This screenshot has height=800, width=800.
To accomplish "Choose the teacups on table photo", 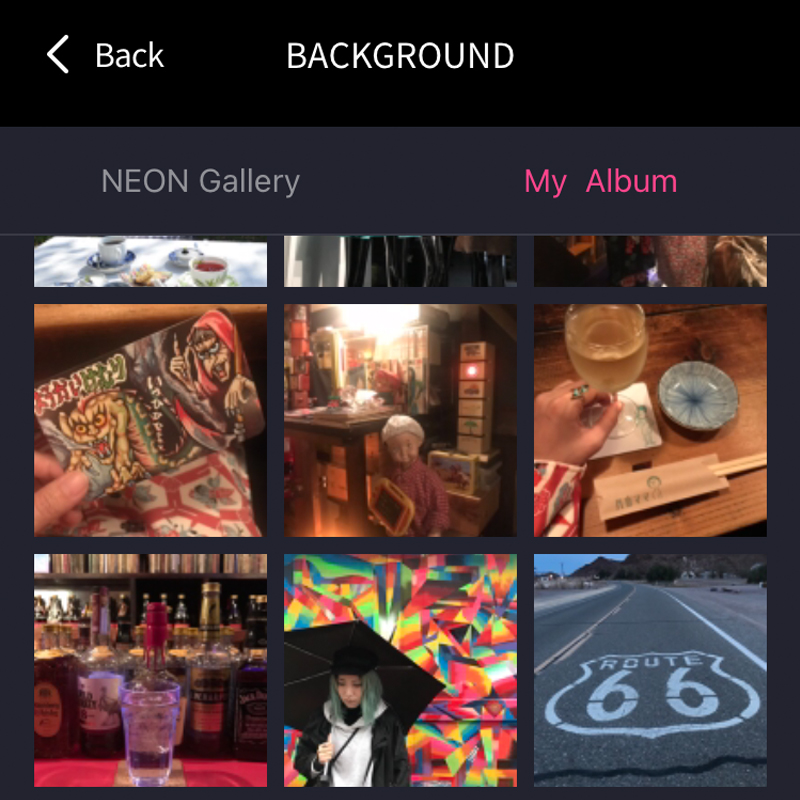I will 150,262.
